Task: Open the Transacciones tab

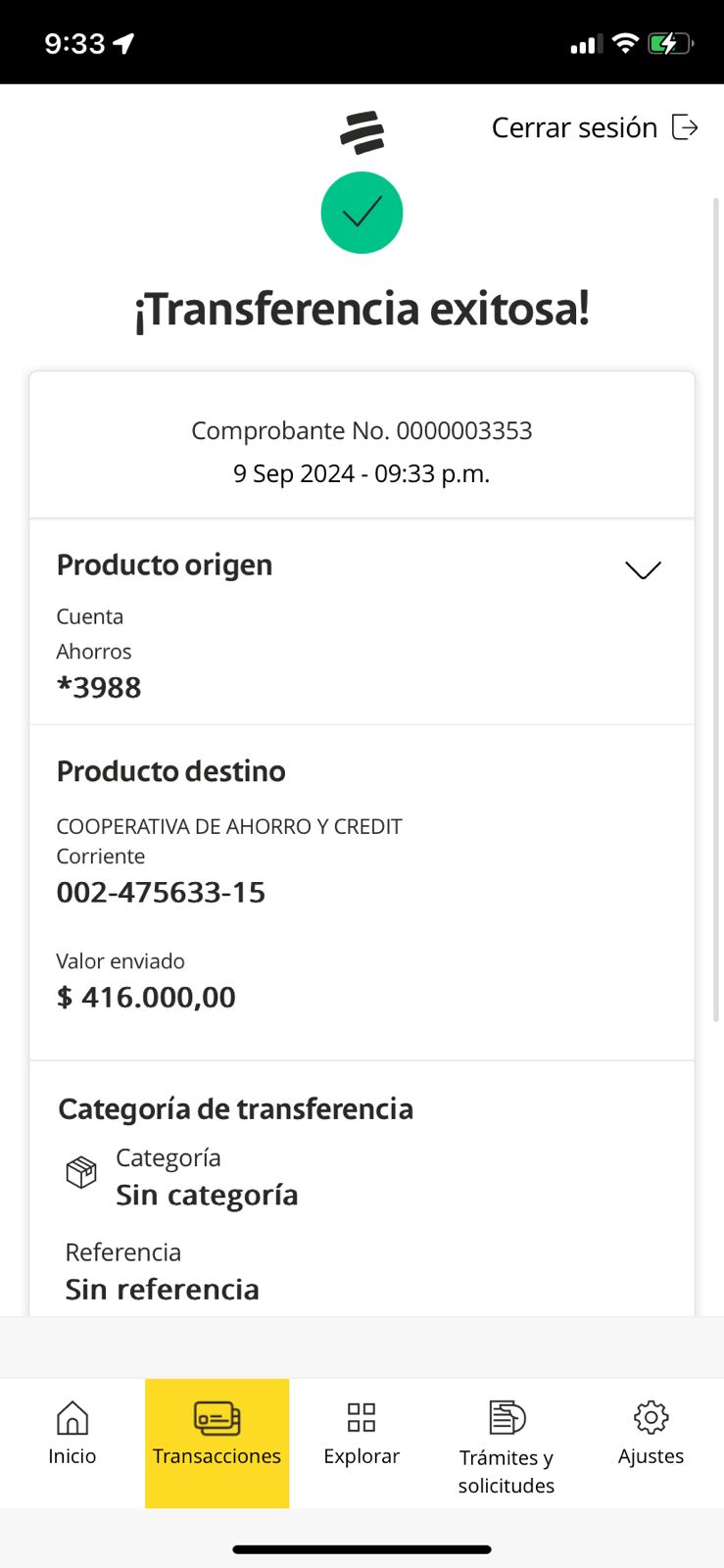Action: pos(217,1434)
